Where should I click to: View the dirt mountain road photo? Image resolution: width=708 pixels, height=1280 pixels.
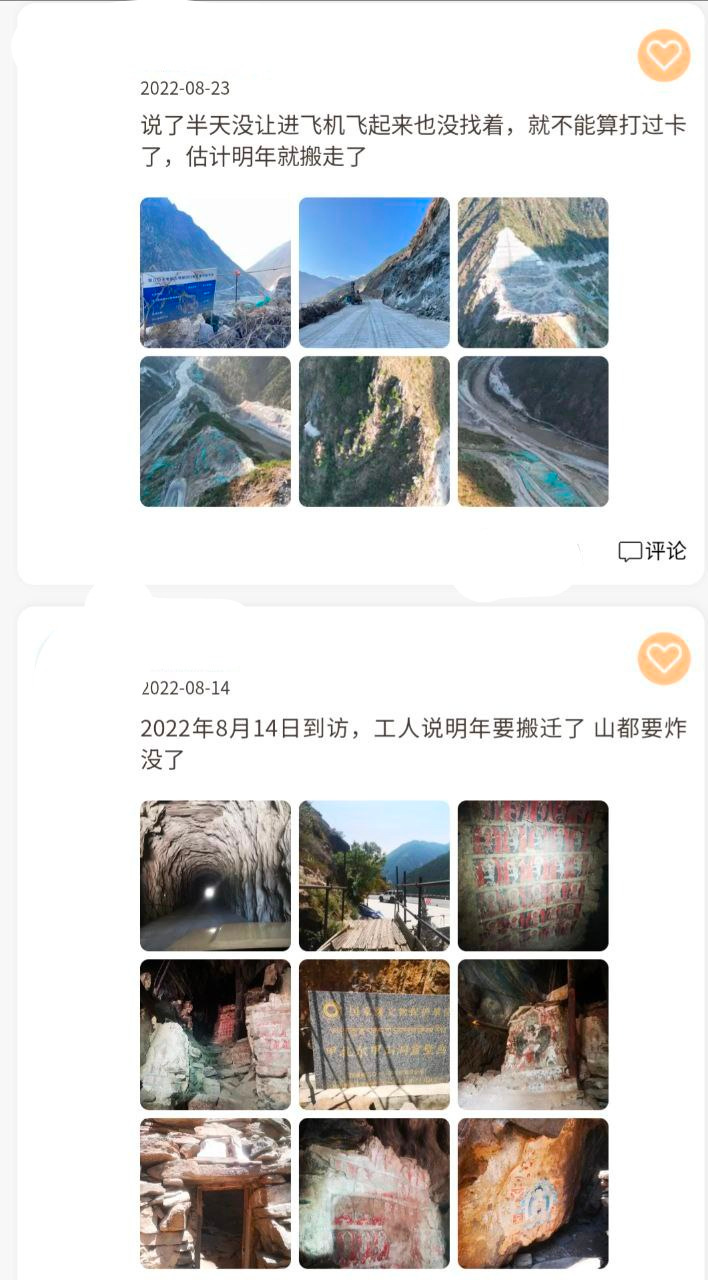click(374, 272)
